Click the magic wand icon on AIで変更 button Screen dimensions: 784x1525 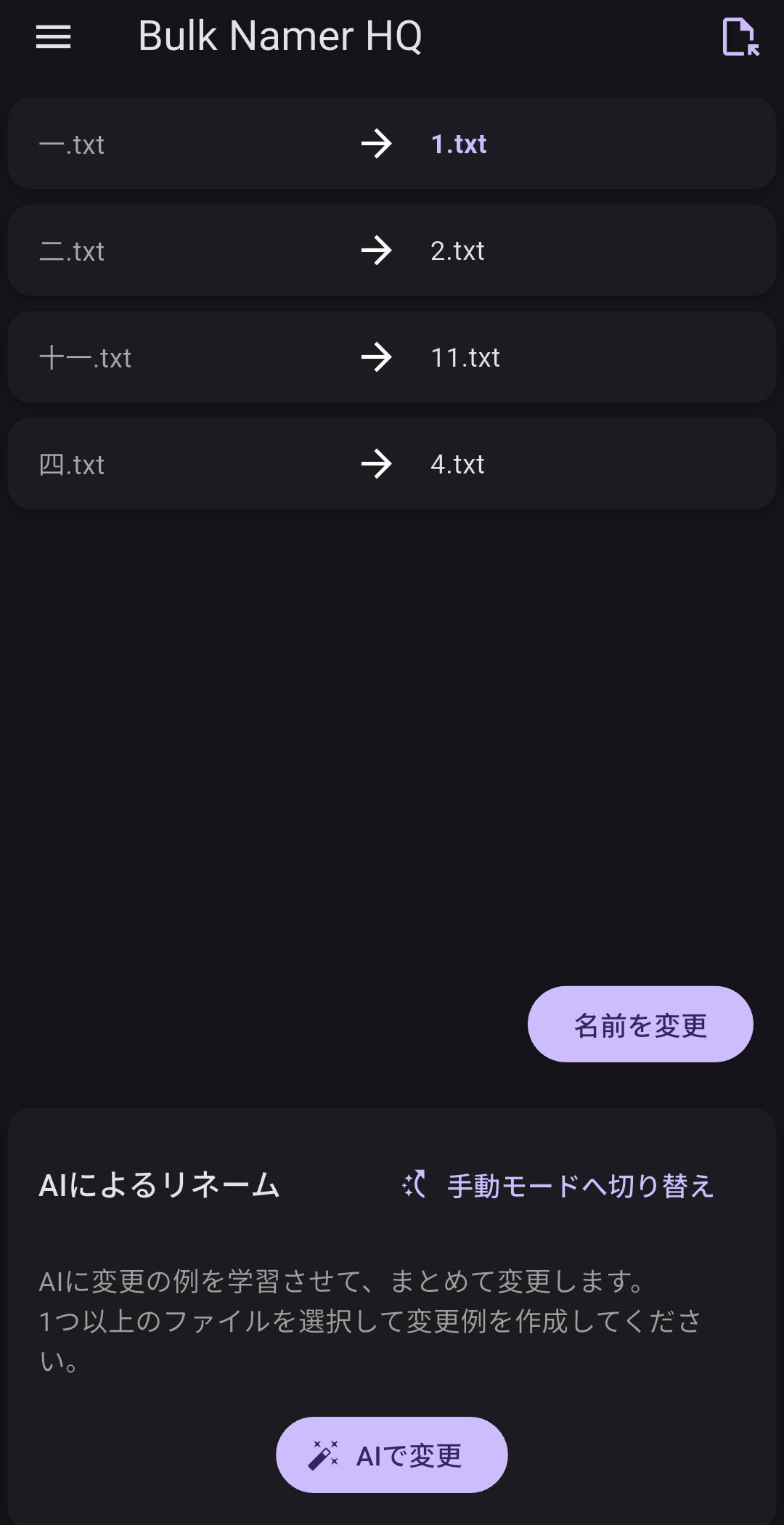pos(325,1455)
